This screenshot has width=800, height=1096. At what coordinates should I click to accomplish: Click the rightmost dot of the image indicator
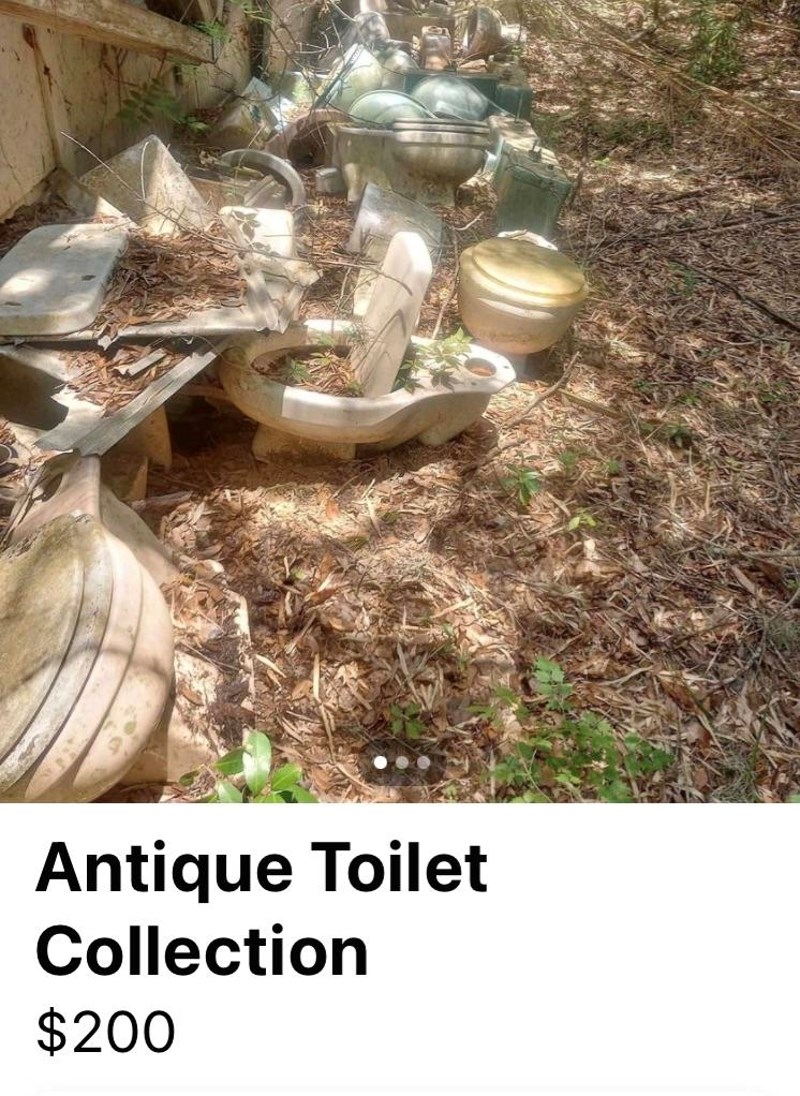point(425,764)
